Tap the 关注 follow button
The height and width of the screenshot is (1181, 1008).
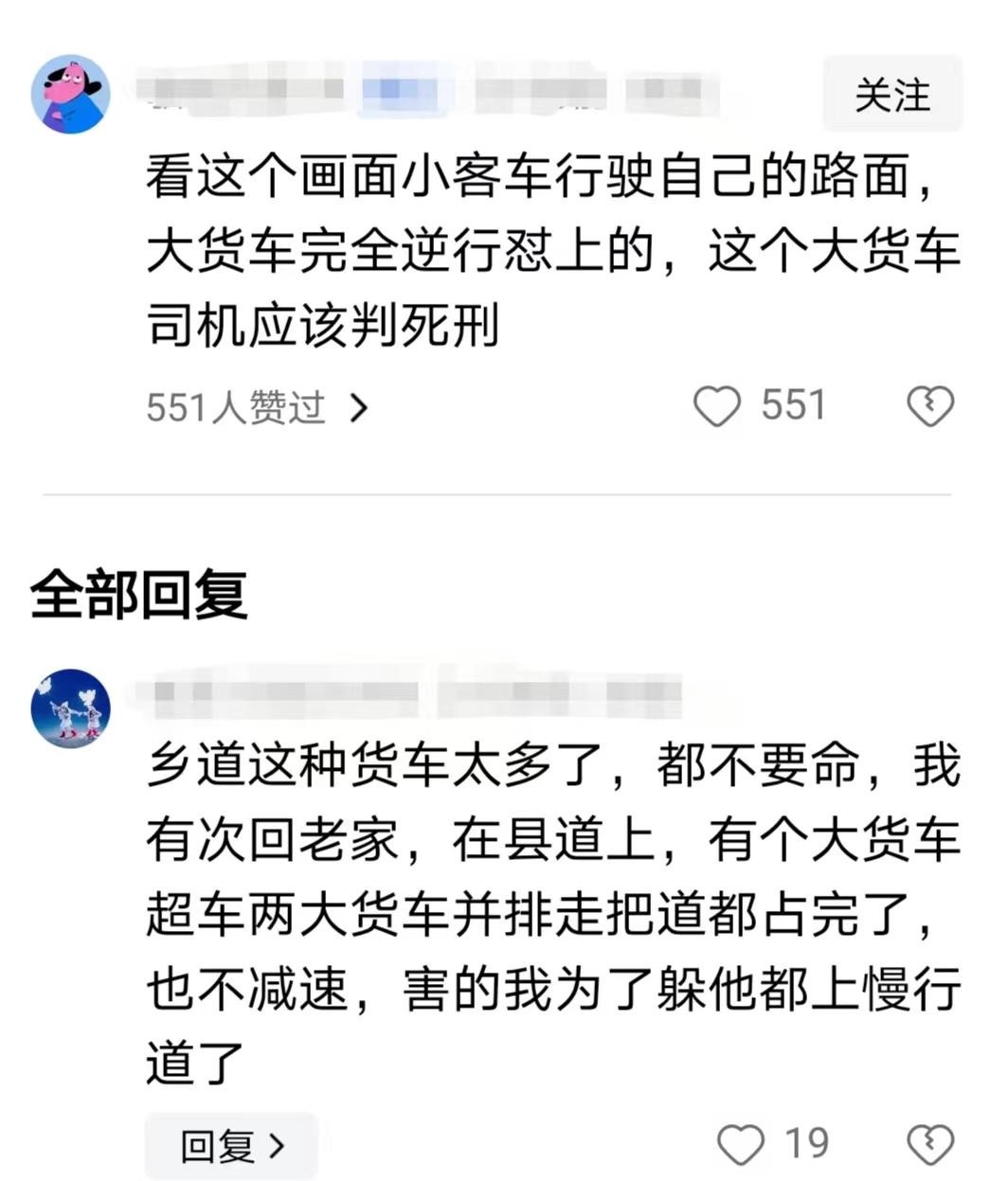891,94
